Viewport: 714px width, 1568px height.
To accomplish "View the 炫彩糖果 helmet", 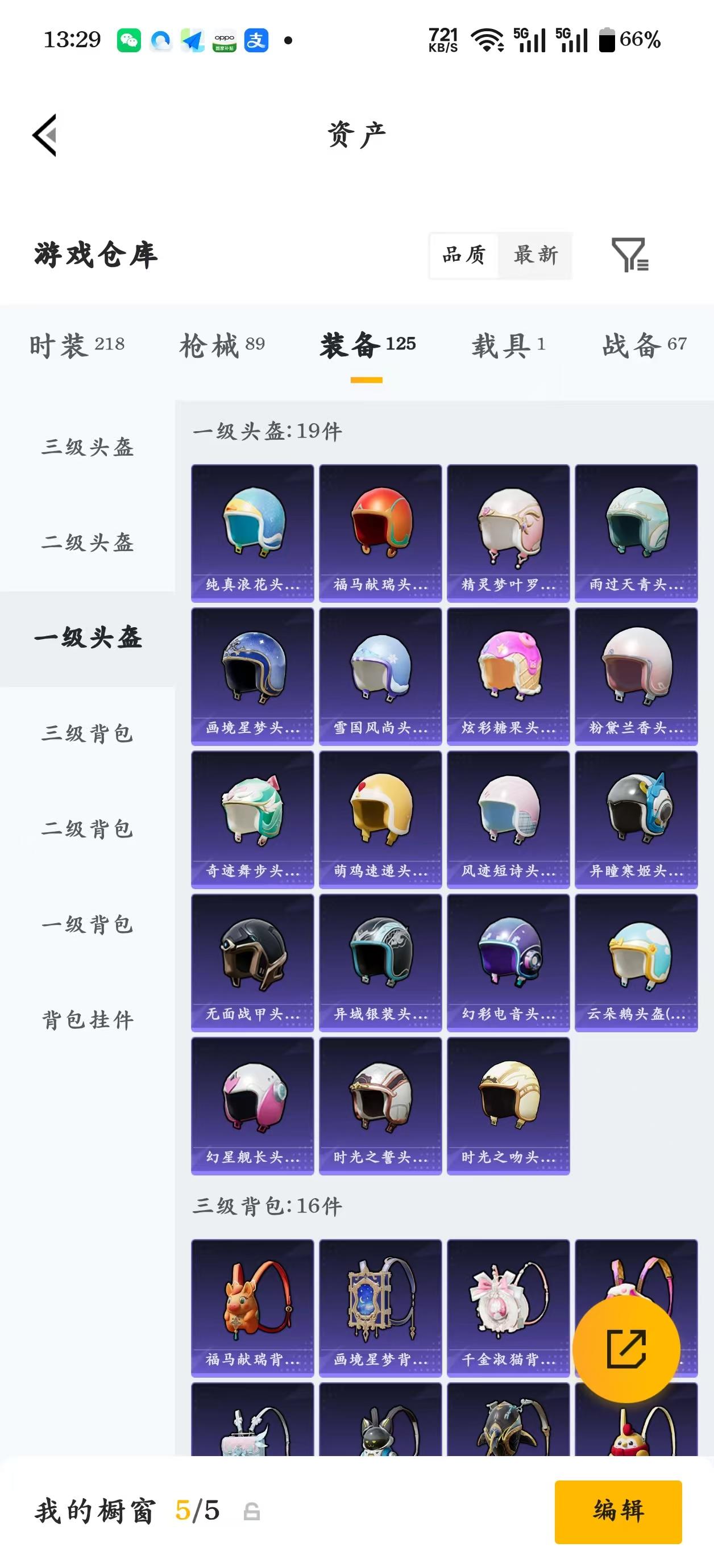I will (x=508, y=676).
